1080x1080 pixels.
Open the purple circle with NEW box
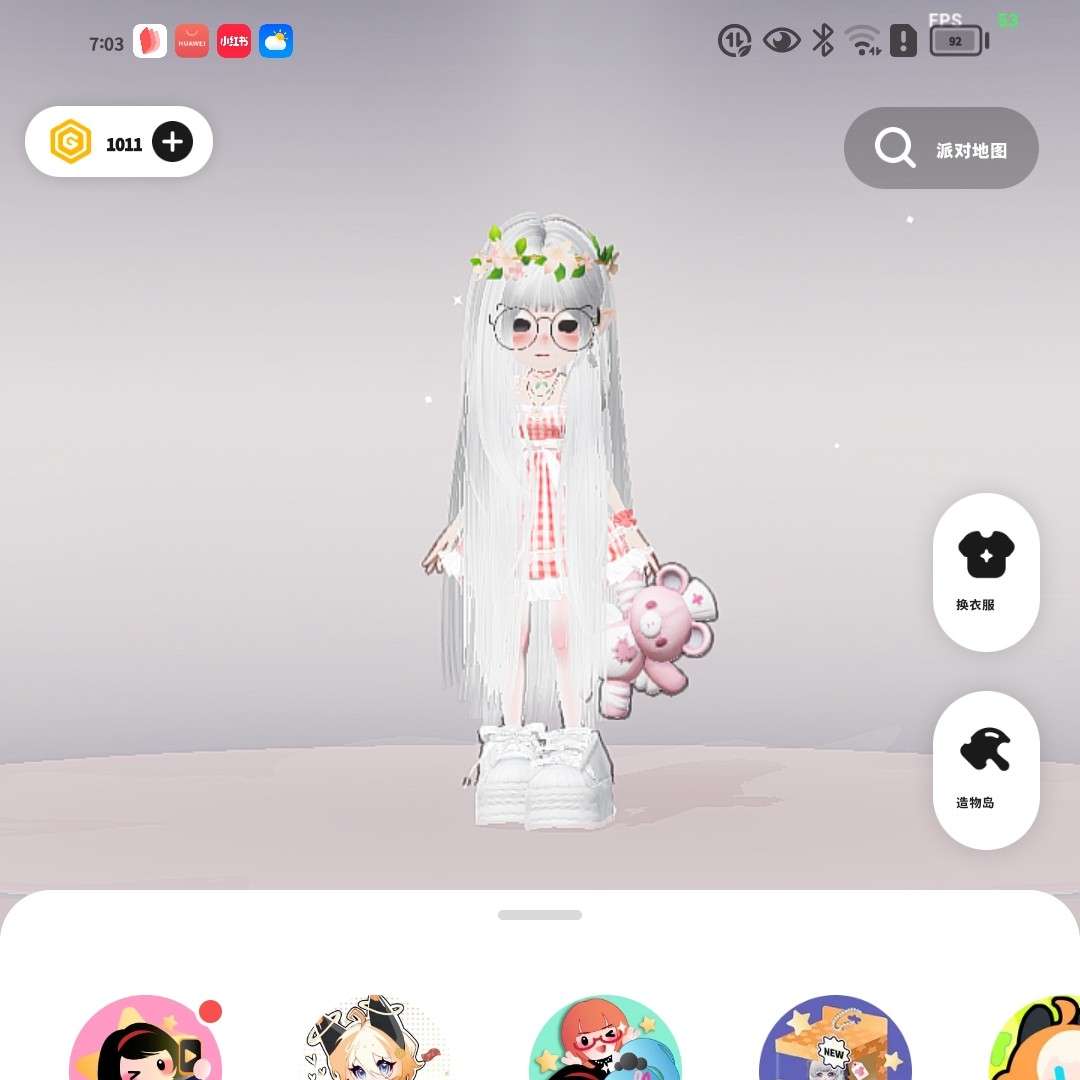tap(835, 1045)
